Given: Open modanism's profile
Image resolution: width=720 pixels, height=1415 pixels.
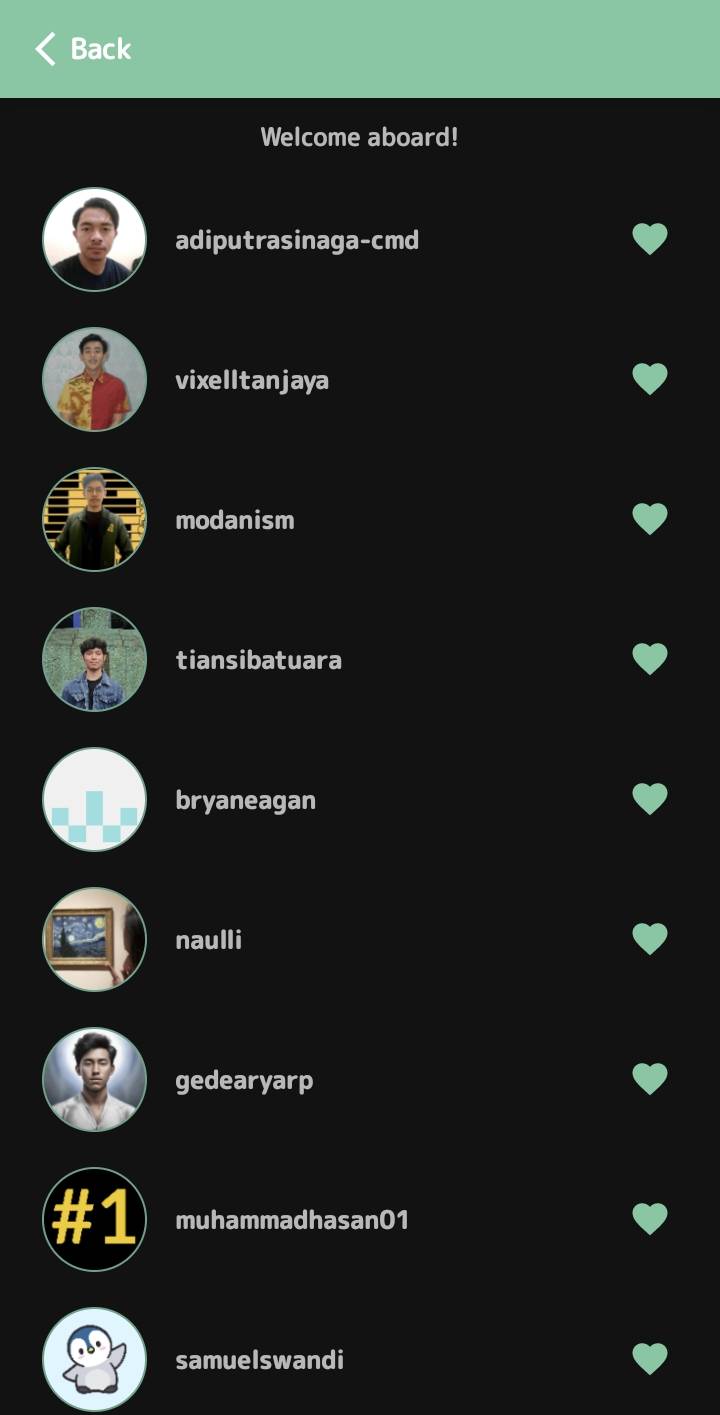Looking at the screenshot, I should coord(234,520).
